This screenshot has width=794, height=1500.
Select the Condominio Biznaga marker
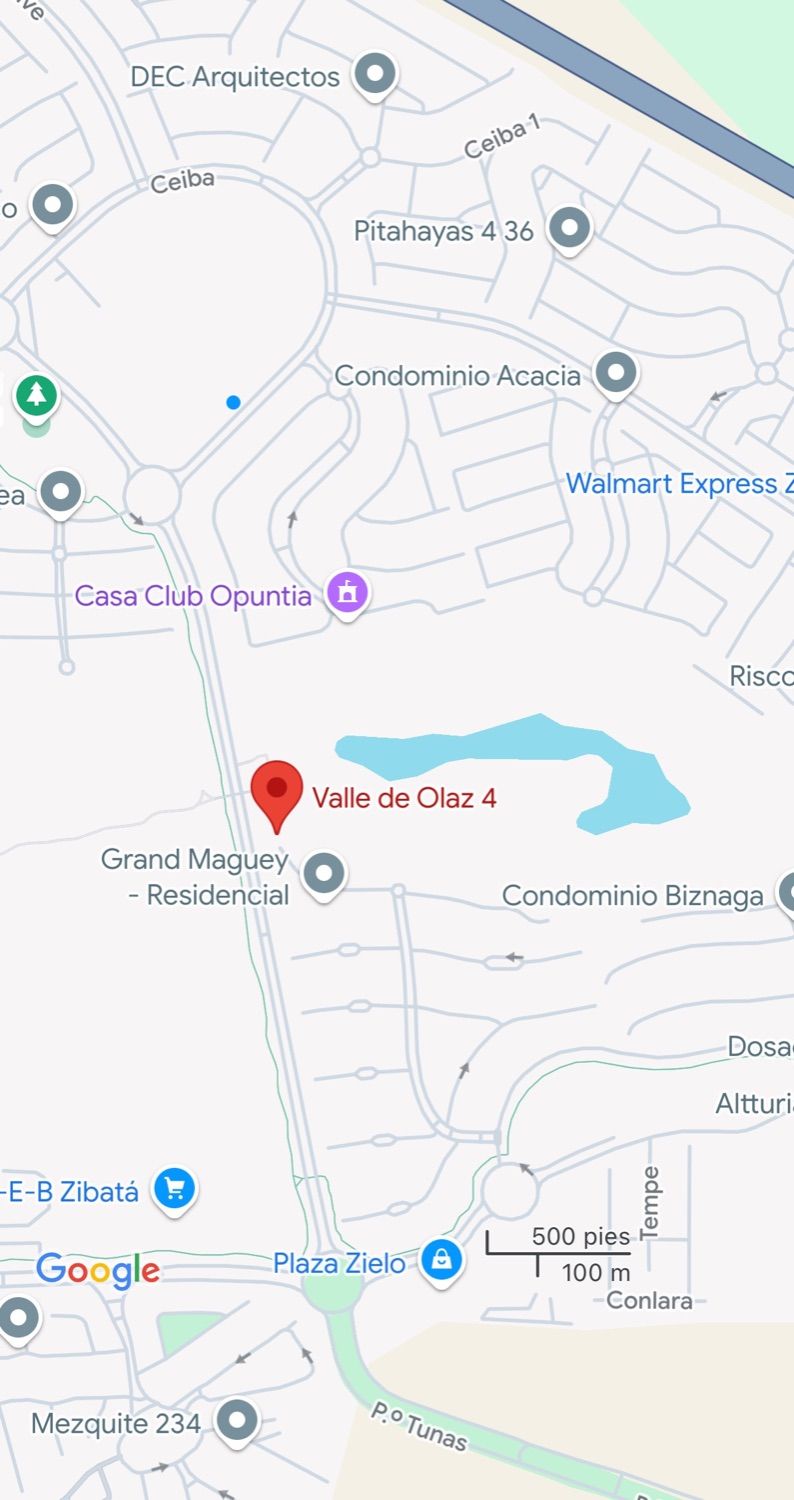pyautogui.click(x=785, y=893)
